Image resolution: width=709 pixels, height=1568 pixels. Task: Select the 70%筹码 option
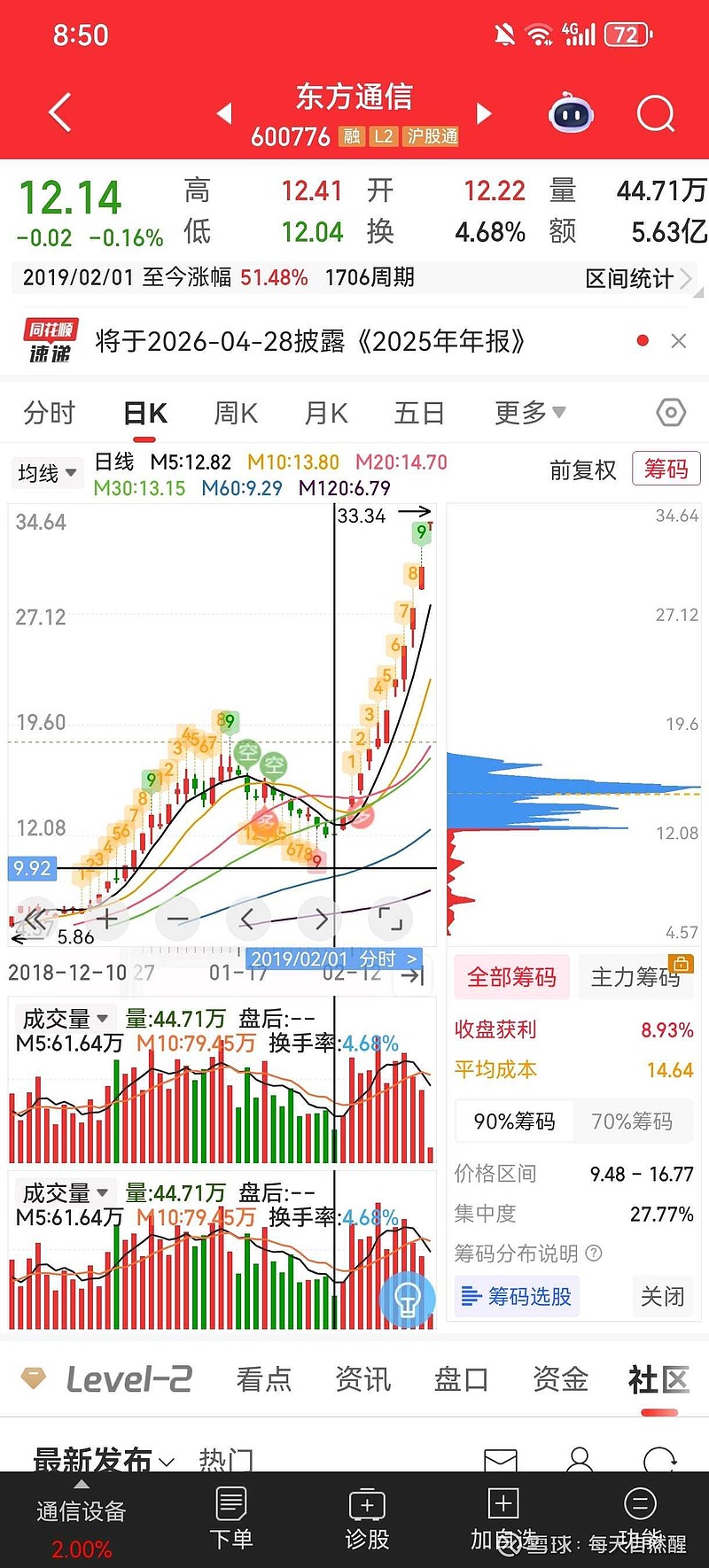pos(631,1122)
